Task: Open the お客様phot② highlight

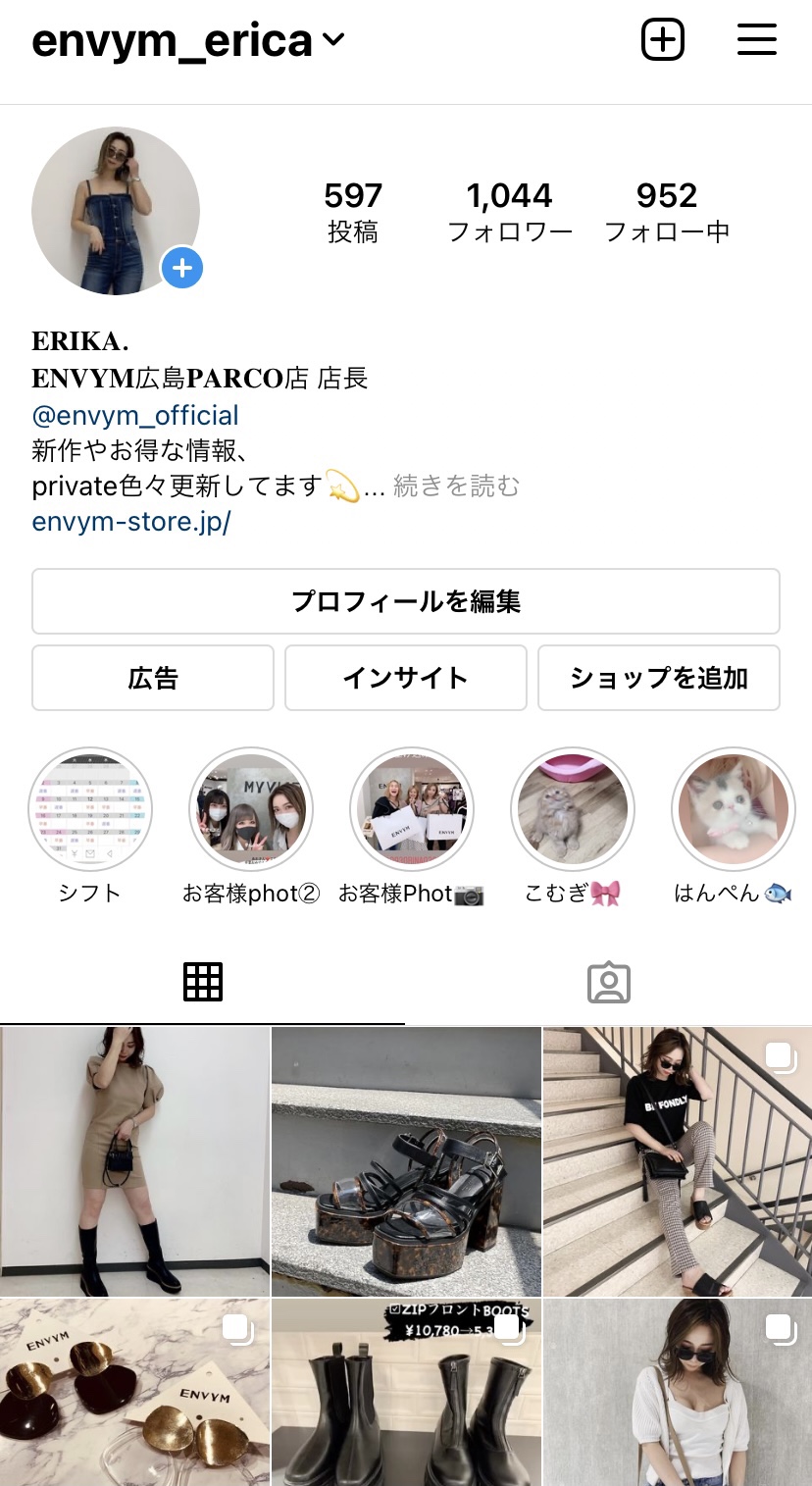Action: [x=251, y=810]
